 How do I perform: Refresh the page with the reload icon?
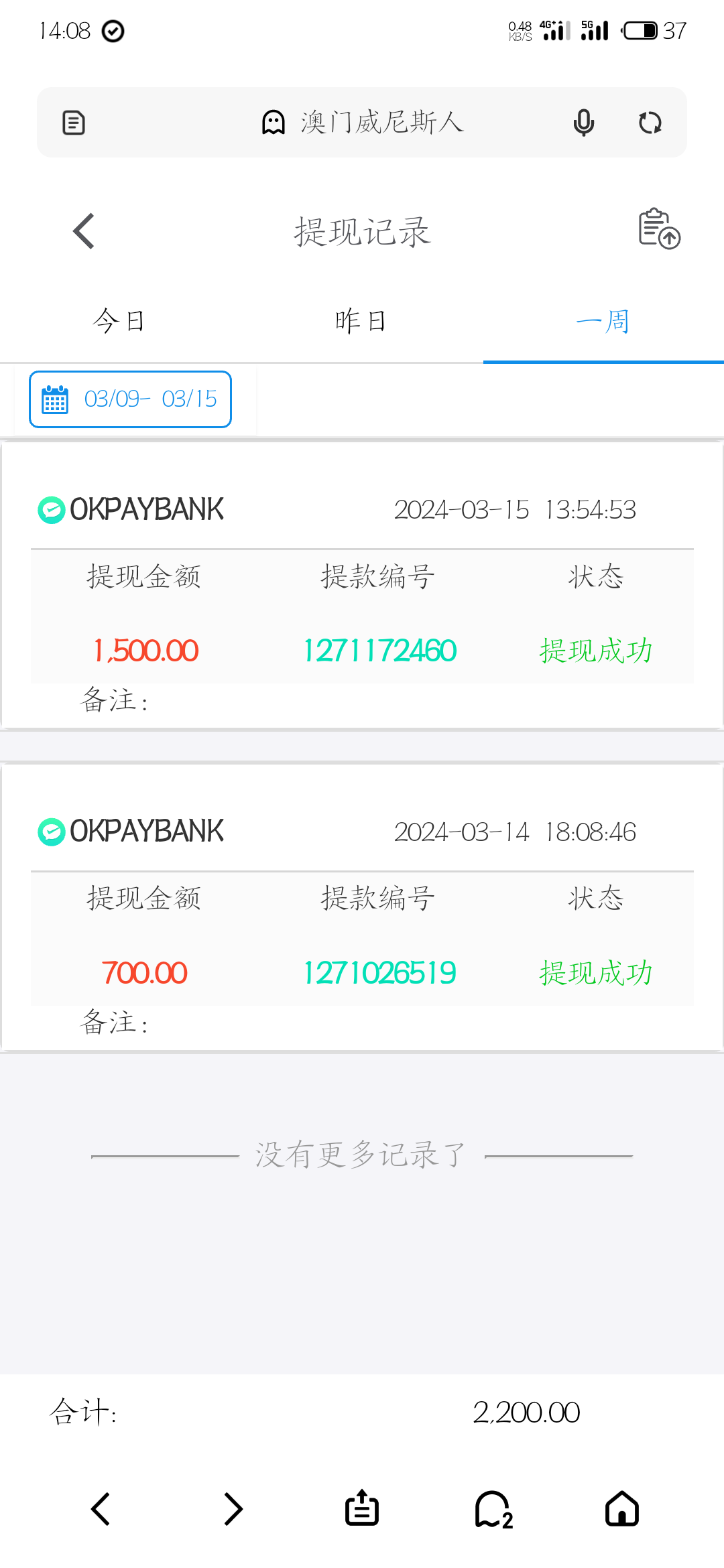[650, 123]
